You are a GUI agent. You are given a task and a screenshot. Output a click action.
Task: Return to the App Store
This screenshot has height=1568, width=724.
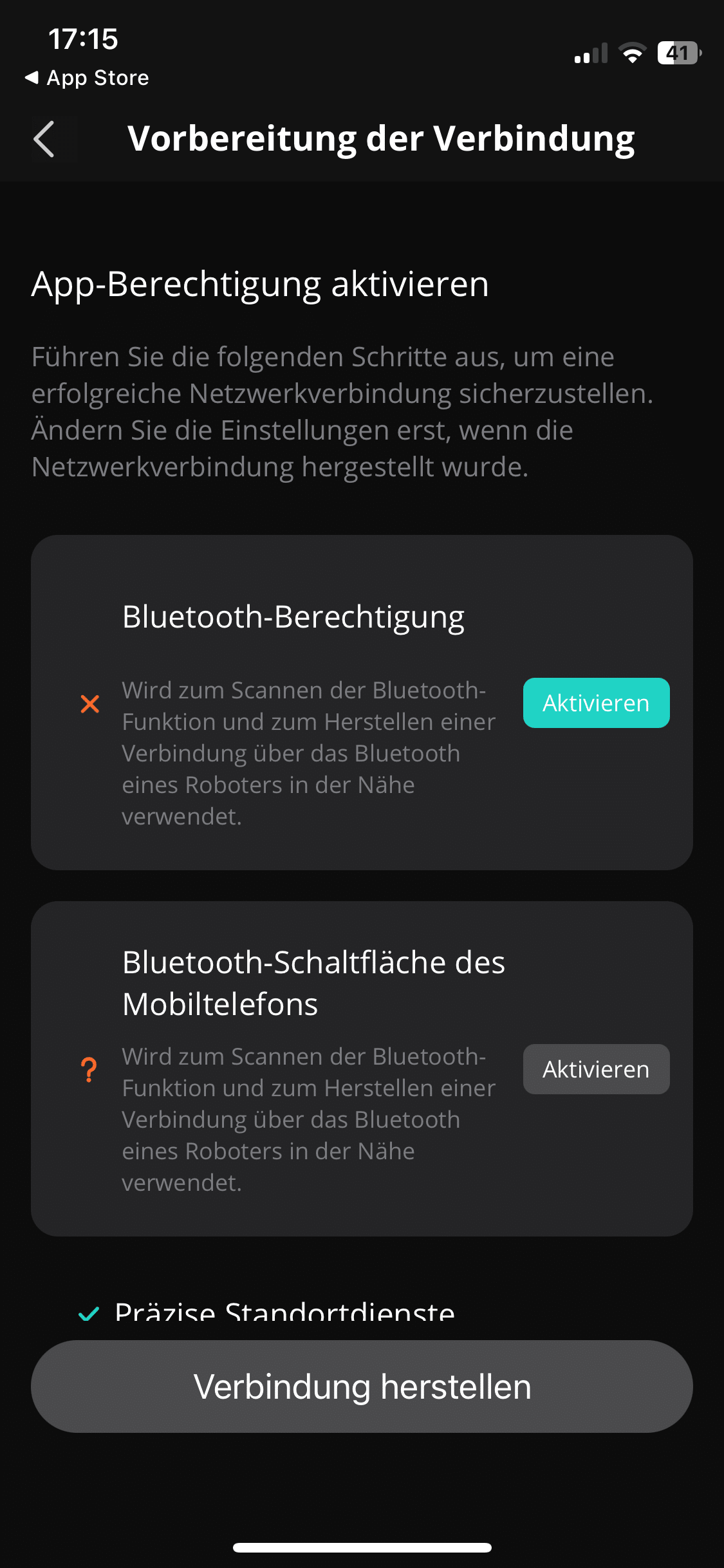pos(88,78)
